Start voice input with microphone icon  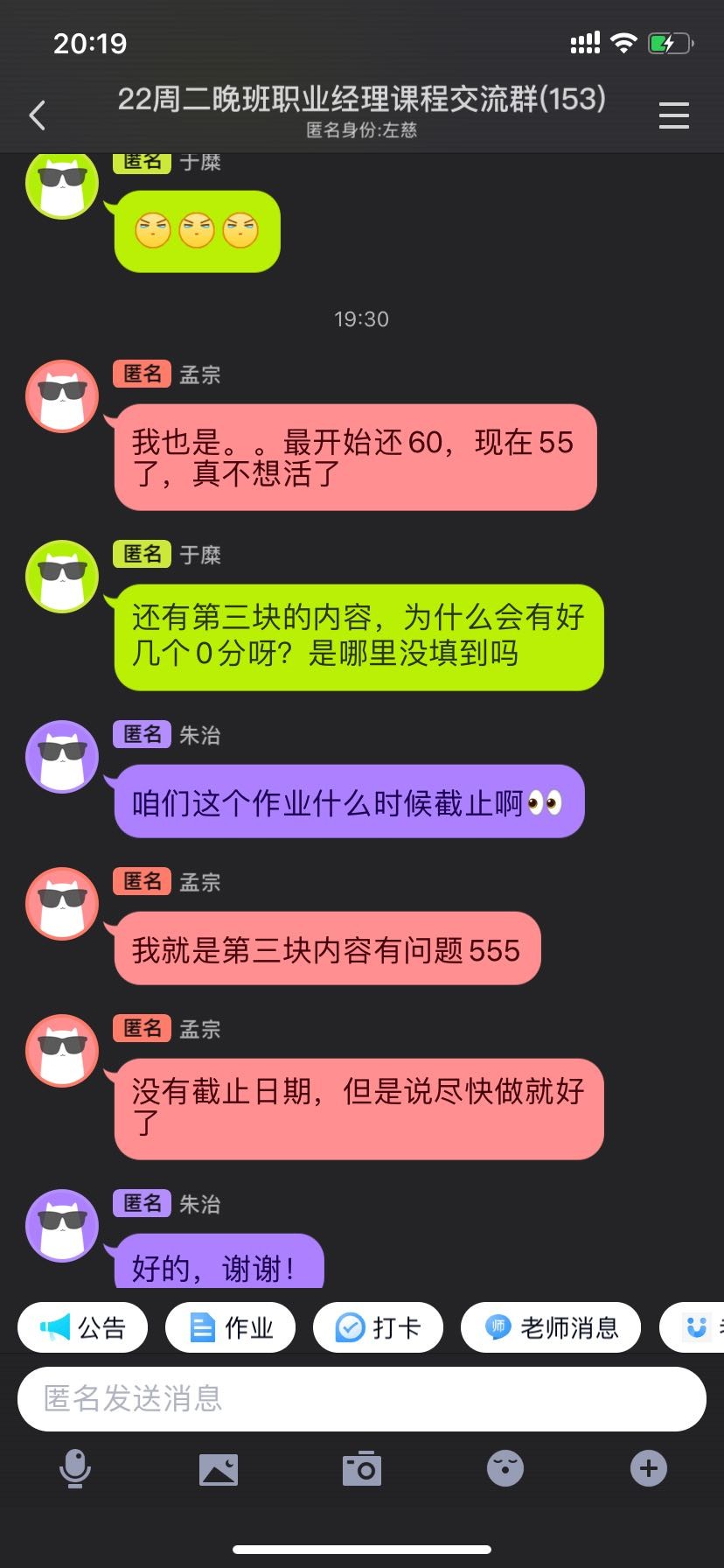(75, 1468)
